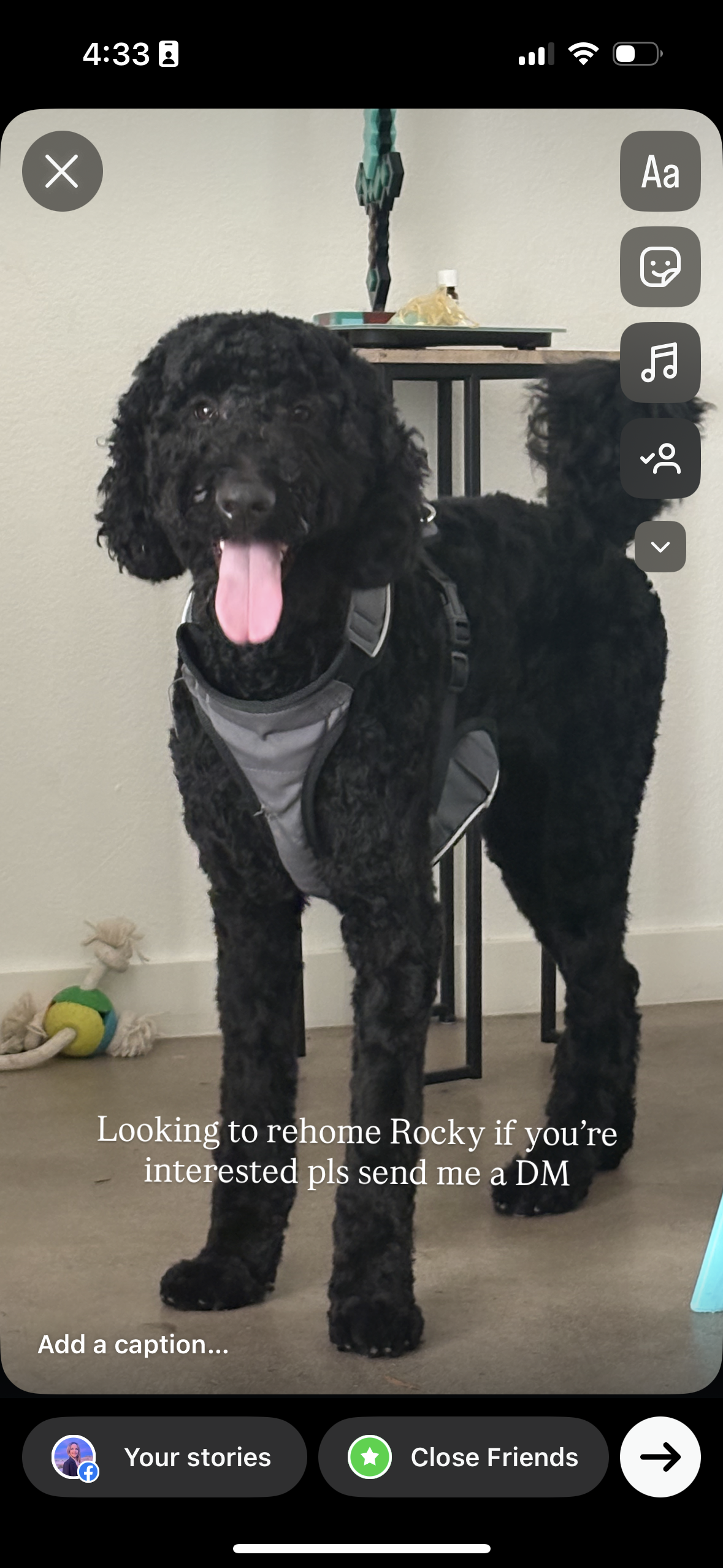Close the story editor
Viewport: 723px width, 1568px height.
pos(62,171)
